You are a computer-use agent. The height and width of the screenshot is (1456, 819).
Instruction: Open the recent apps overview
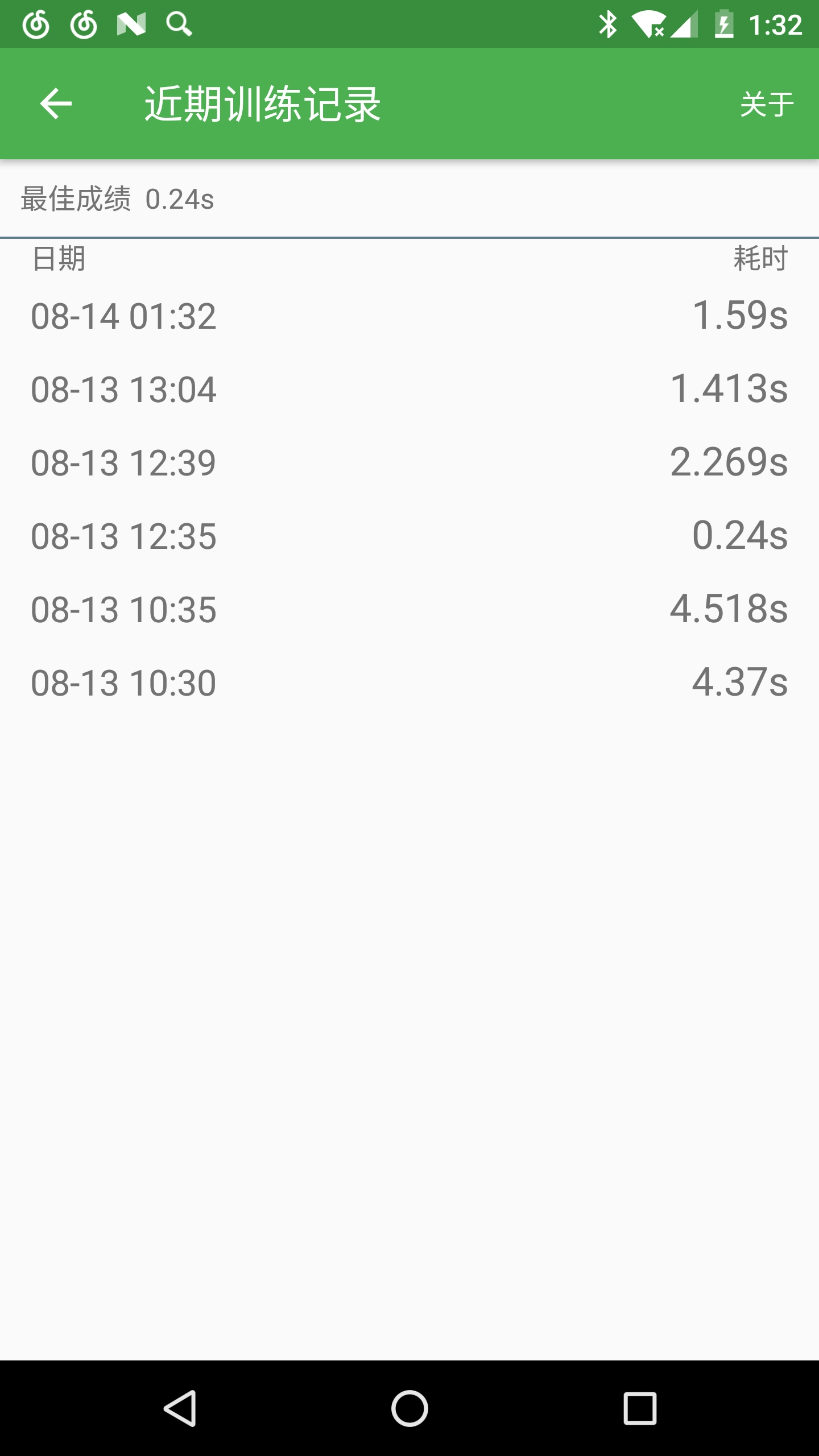(640, 1408)
